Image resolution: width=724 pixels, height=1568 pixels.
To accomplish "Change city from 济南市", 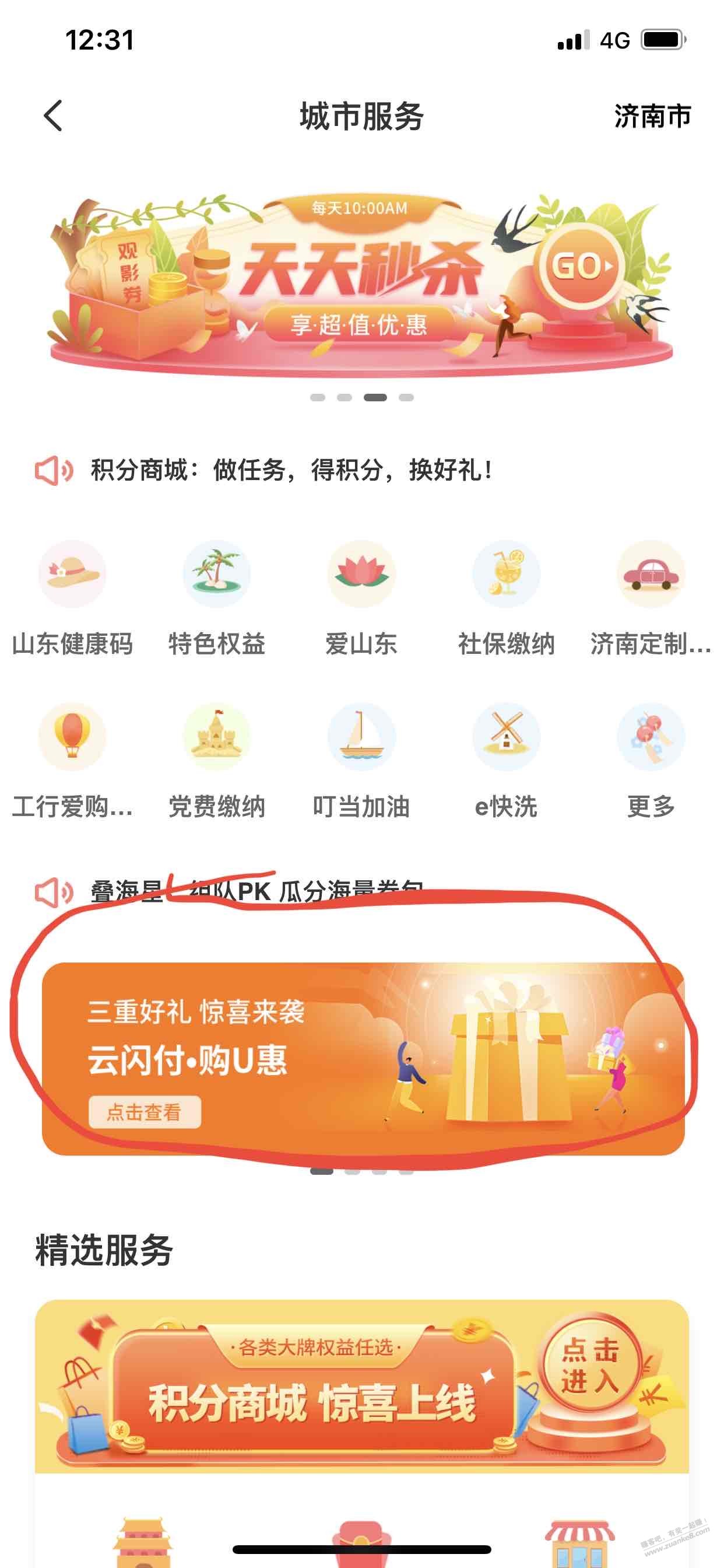I will (x=652, y=116).
